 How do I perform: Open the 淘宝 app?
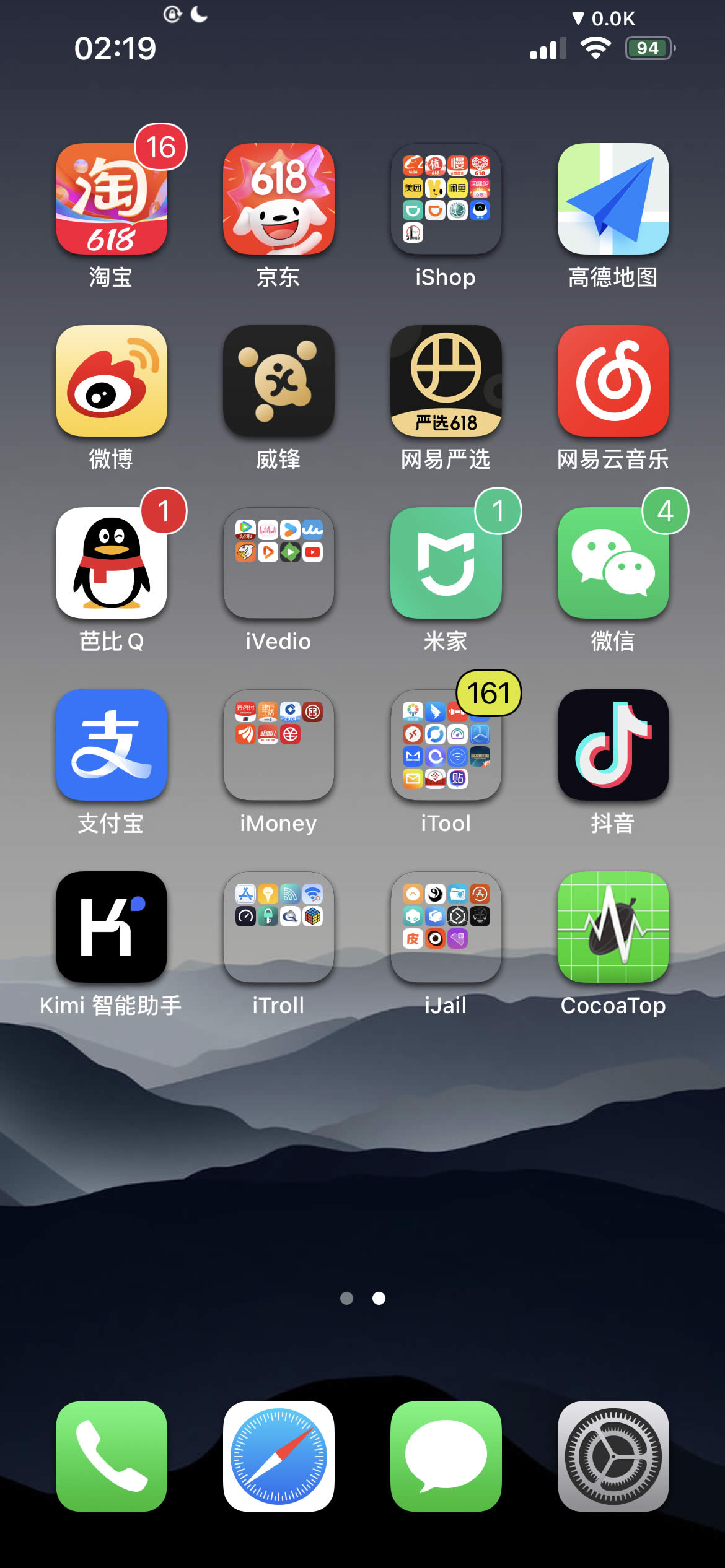pyautogui.click(x=112, y=199)
